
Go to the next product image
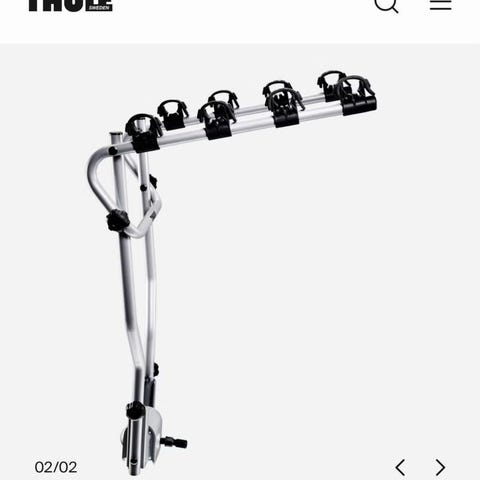(x=440, y=467)
